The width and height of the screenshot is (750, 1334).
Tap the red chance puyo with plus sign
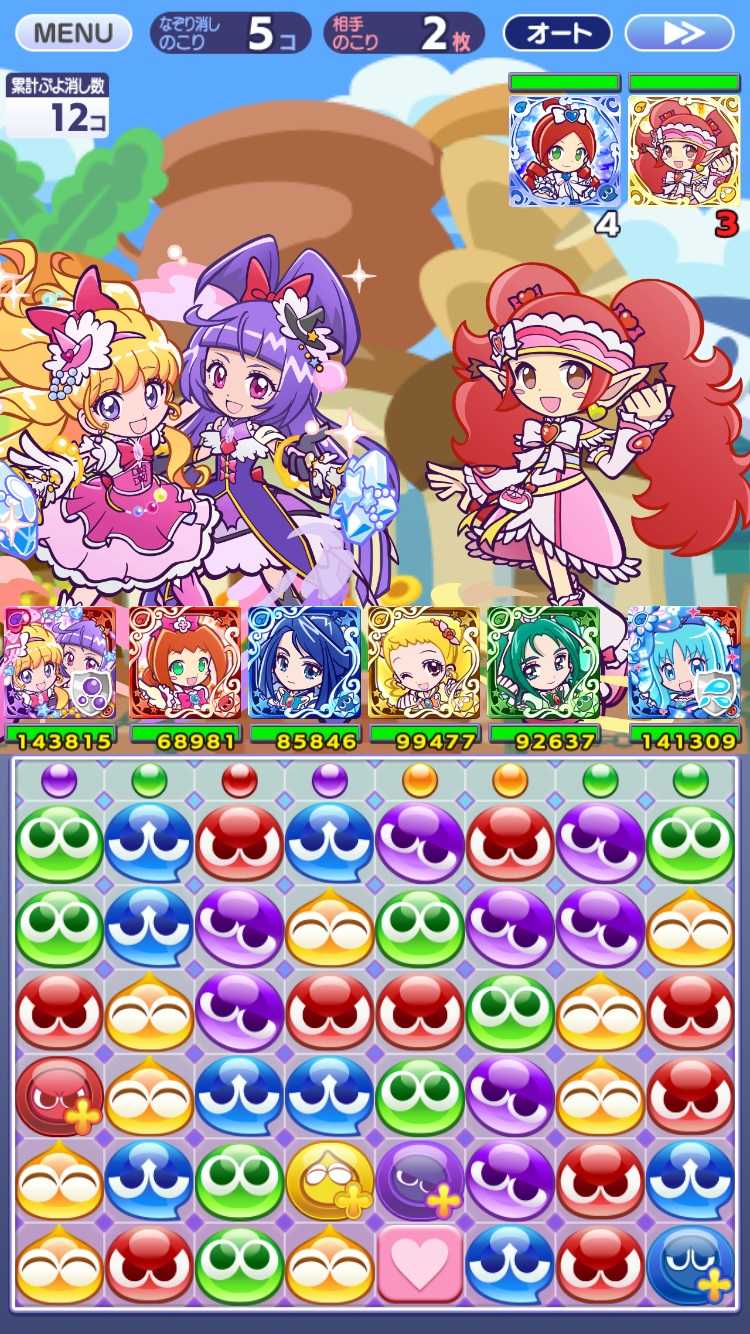coord(60,1095)
